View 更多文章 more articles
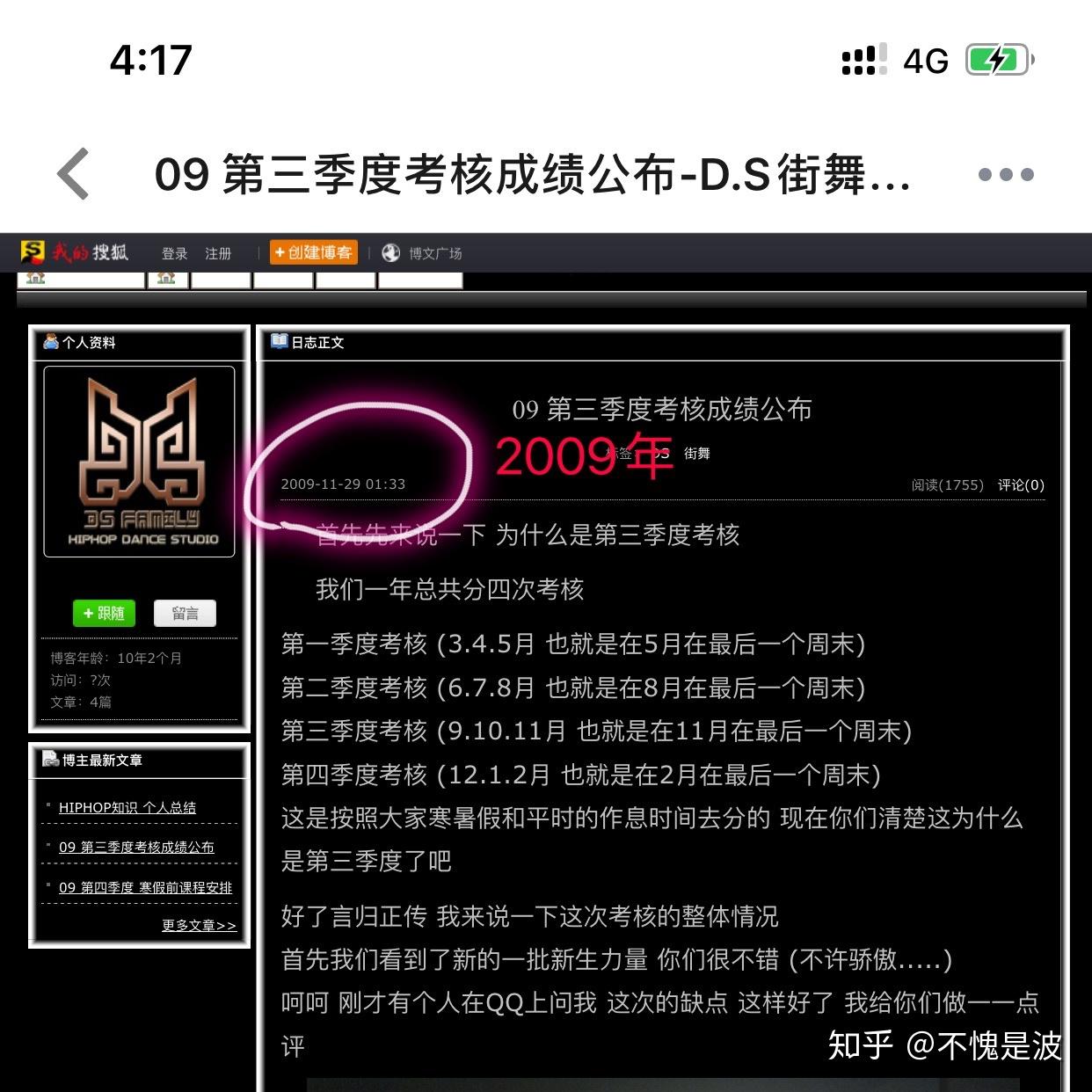This screenshot has height=1092, width=1092. tap(199, 925)
